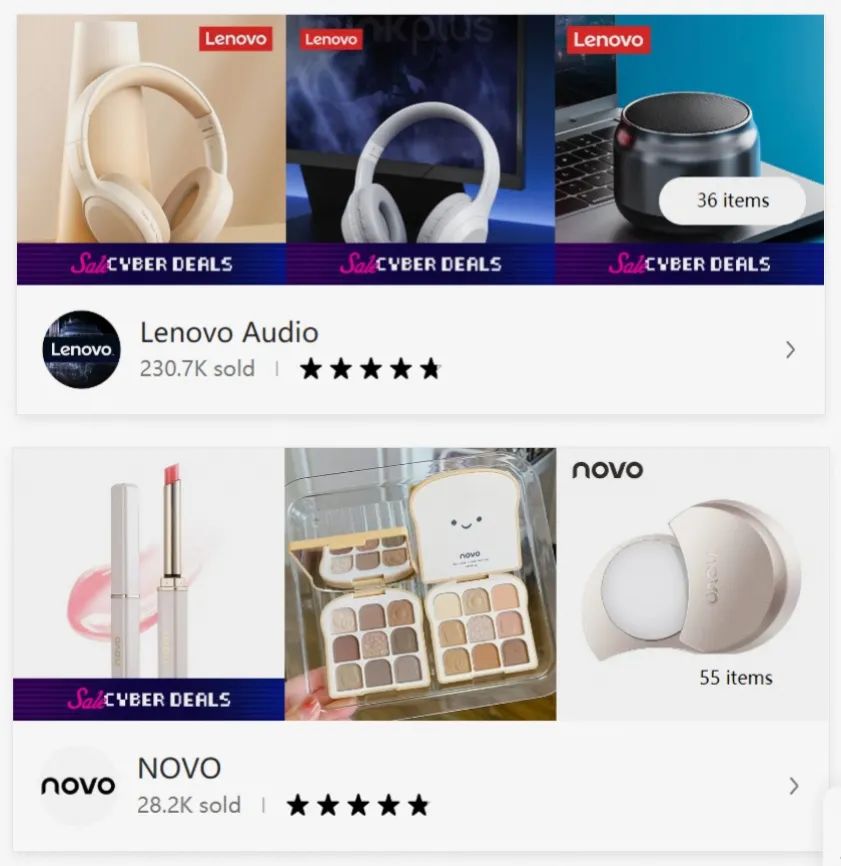Viewport: 841px width, 866px height.
Task: View the beige Lenovo headphones product
Action: click(151, 140)
